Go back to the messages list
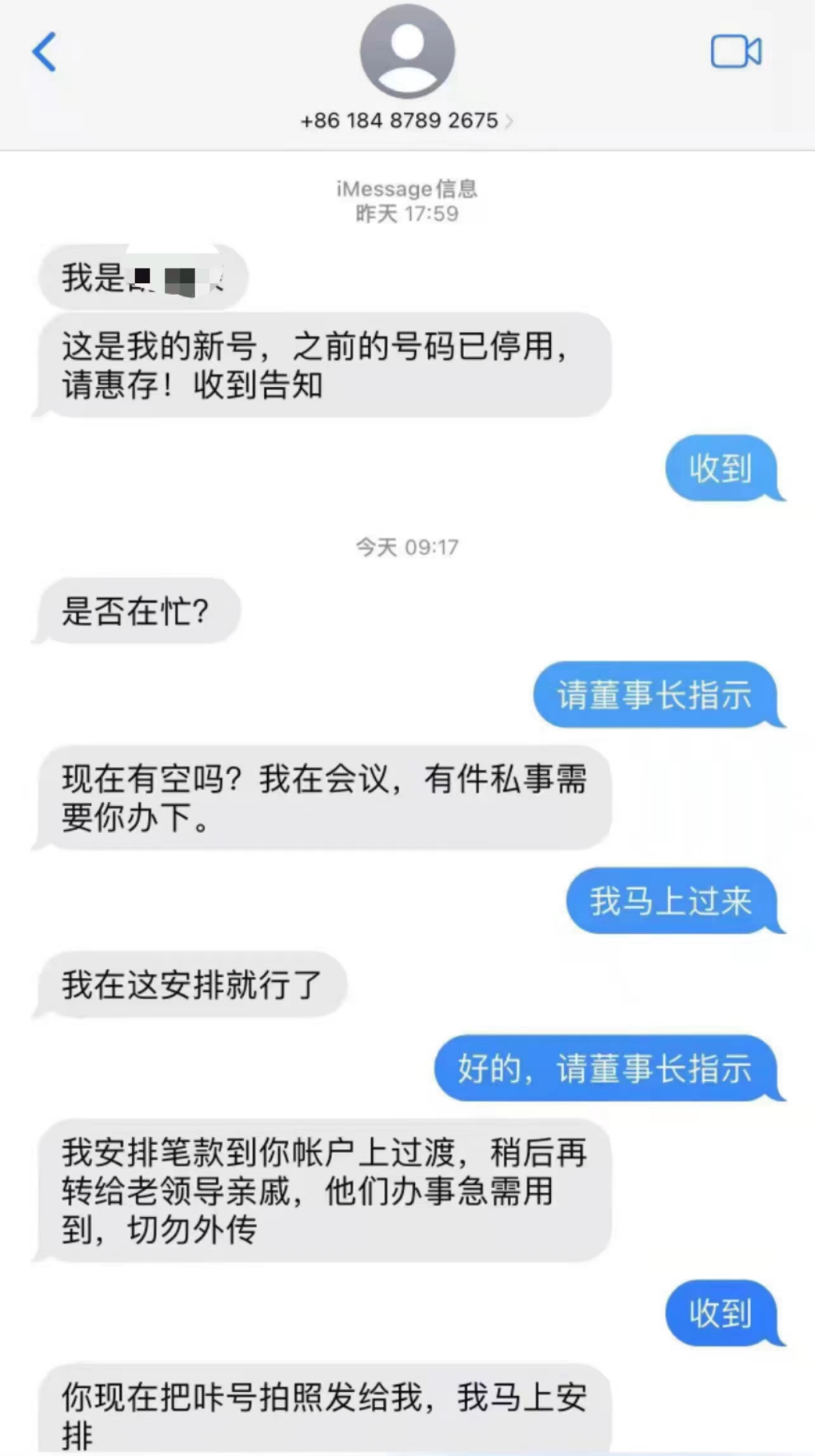The width and height of the screenshot is (815, 1456). coord(44,52)
